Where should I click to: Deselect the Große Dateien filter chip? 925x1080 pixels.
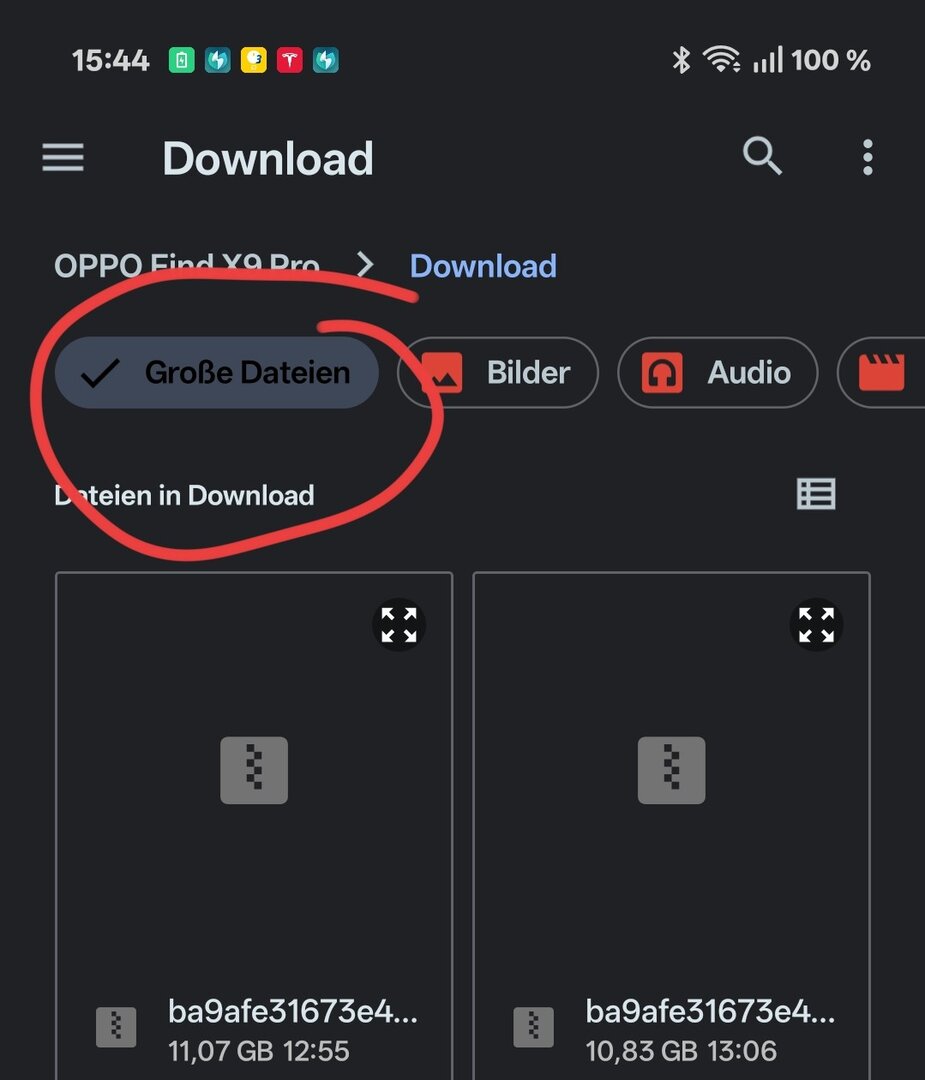tap(217, 373)
